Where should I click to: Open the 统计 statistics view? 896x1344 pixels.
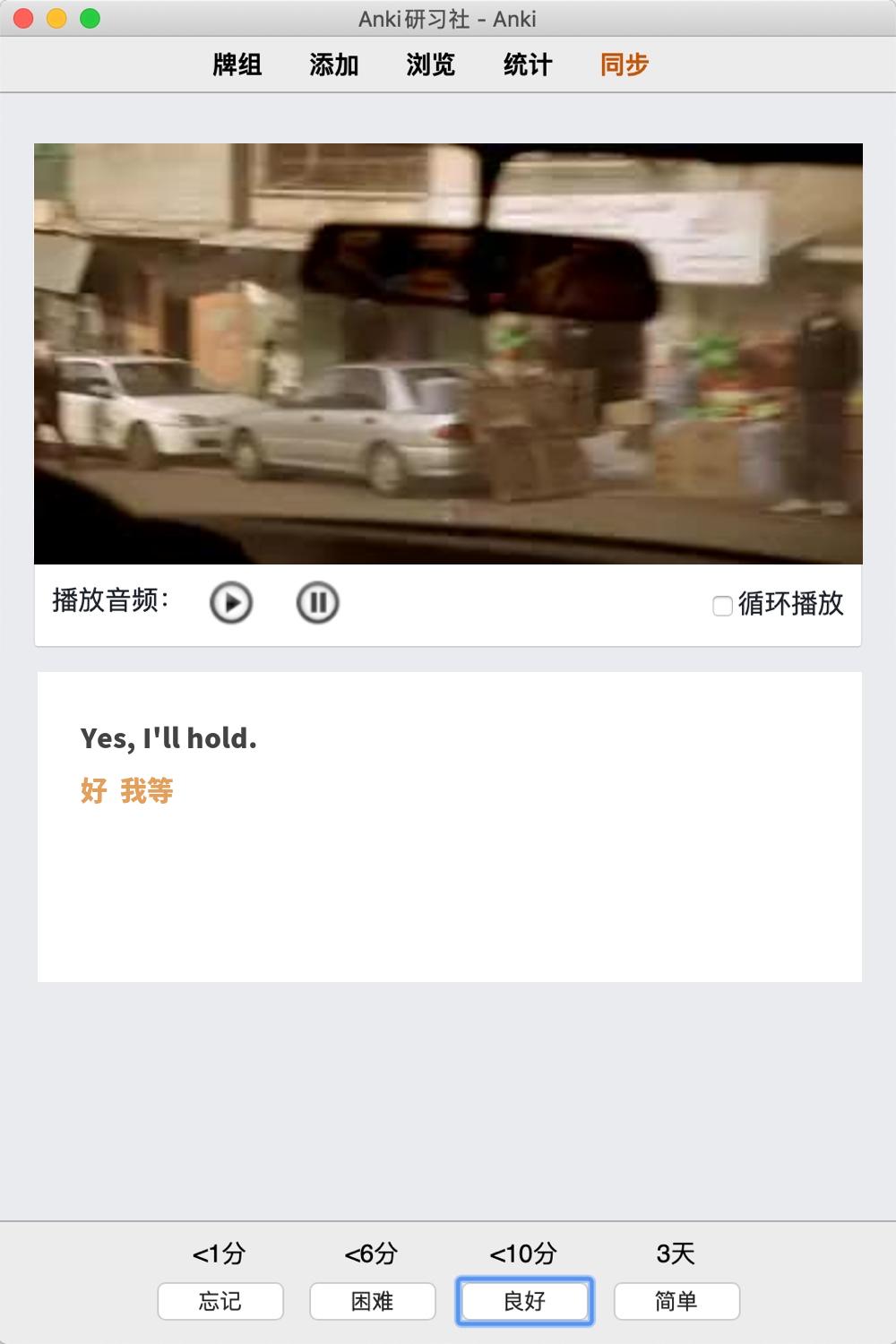(x=527, y=65)
